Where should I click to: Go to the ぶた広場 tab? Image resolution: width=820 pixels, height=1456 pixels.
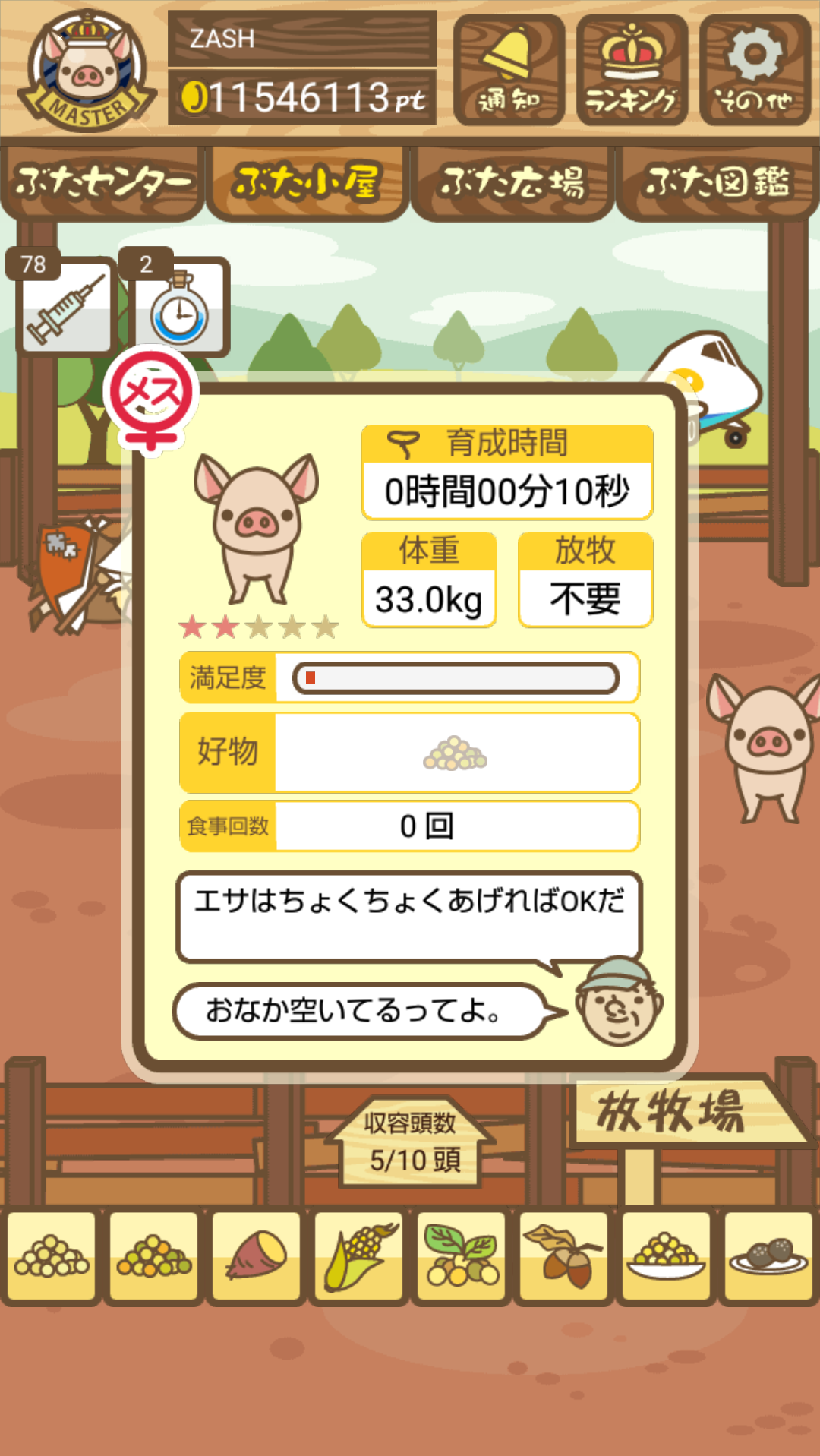(x=512, y=182)
